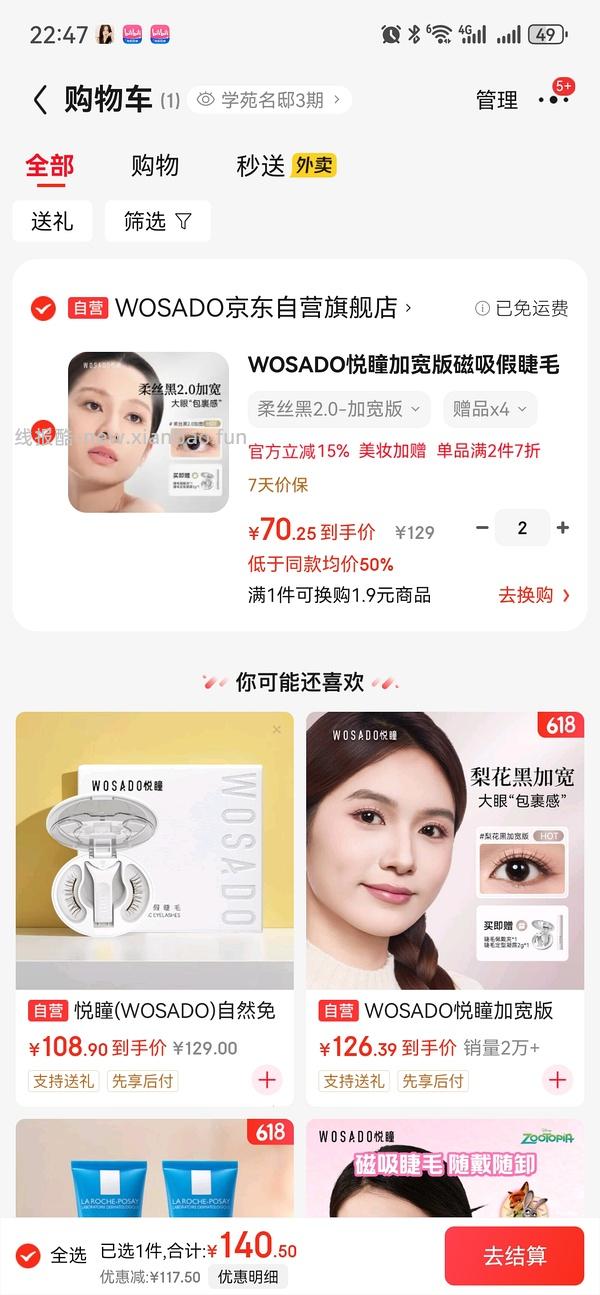The width and height of the screenshot is (600, 1295).
Task: Select the 送礼 chip
Action: (52, 221)
